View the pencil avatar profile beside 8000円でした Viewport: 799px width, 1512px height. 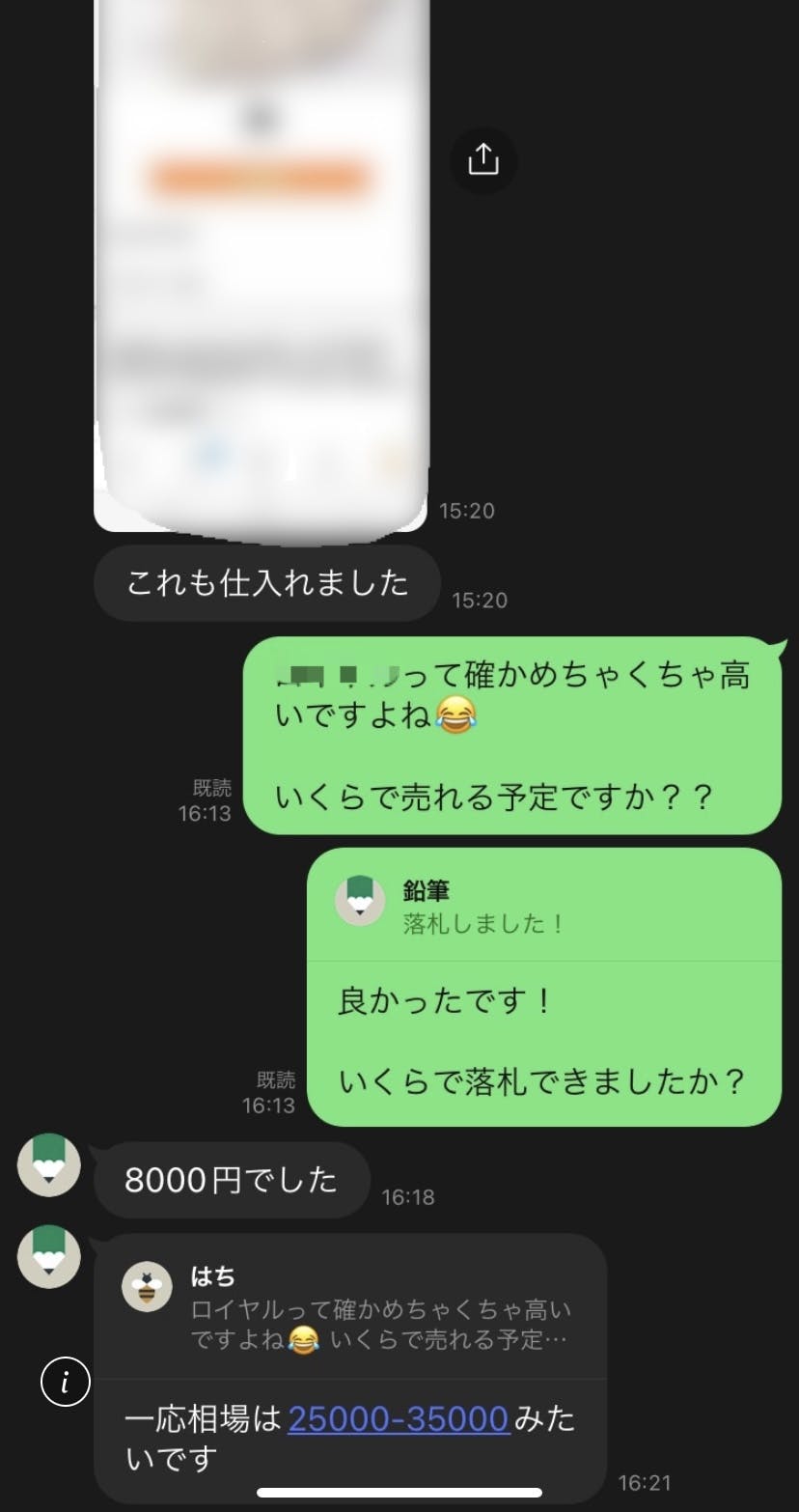[49, 1165]
